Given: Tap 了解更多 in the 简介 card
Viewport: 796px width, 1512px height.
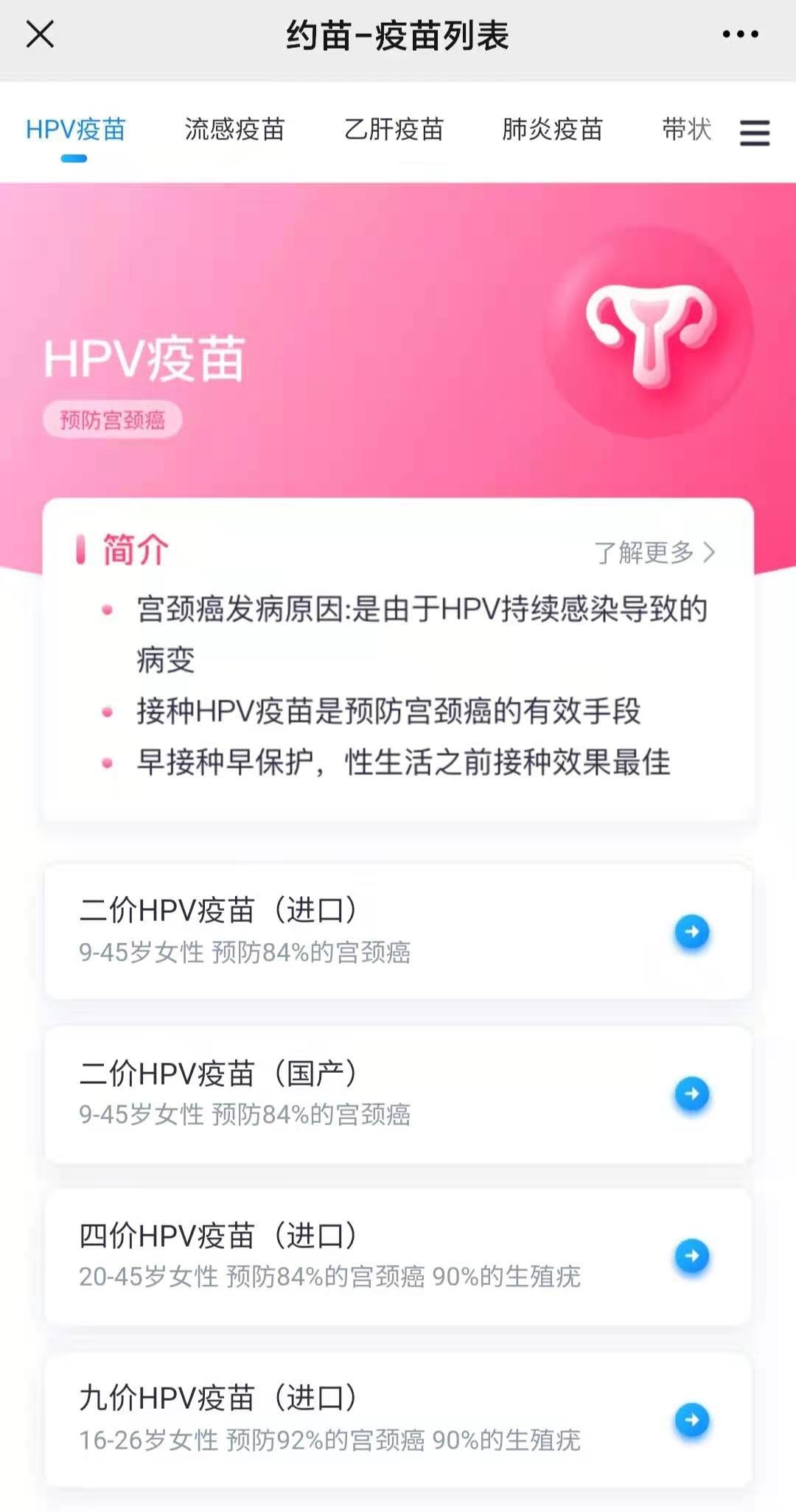Looking at the screenshot, I should pyautogui.click(x=654, y=552).
